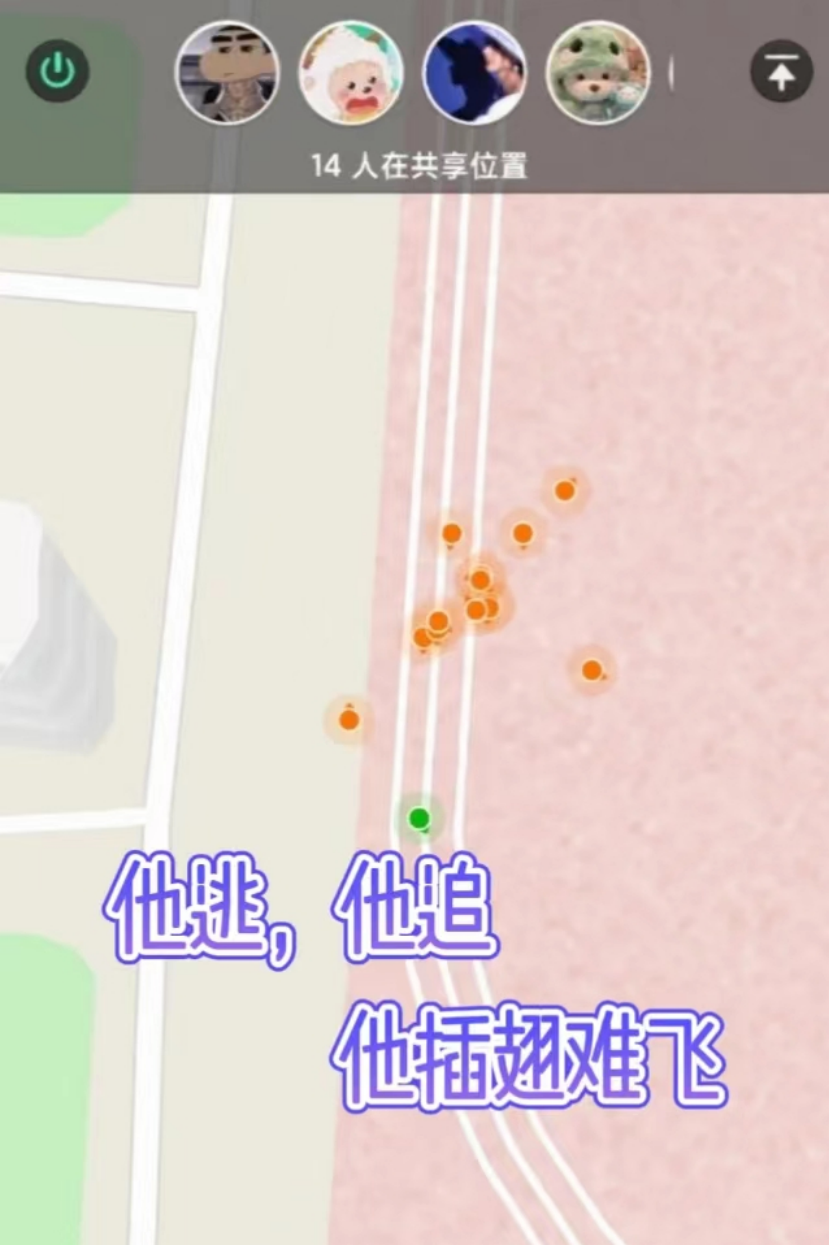Screen dimensions: 830x1246
Task: Tap the green location marker on the map
Action: (x=419, y=819)
